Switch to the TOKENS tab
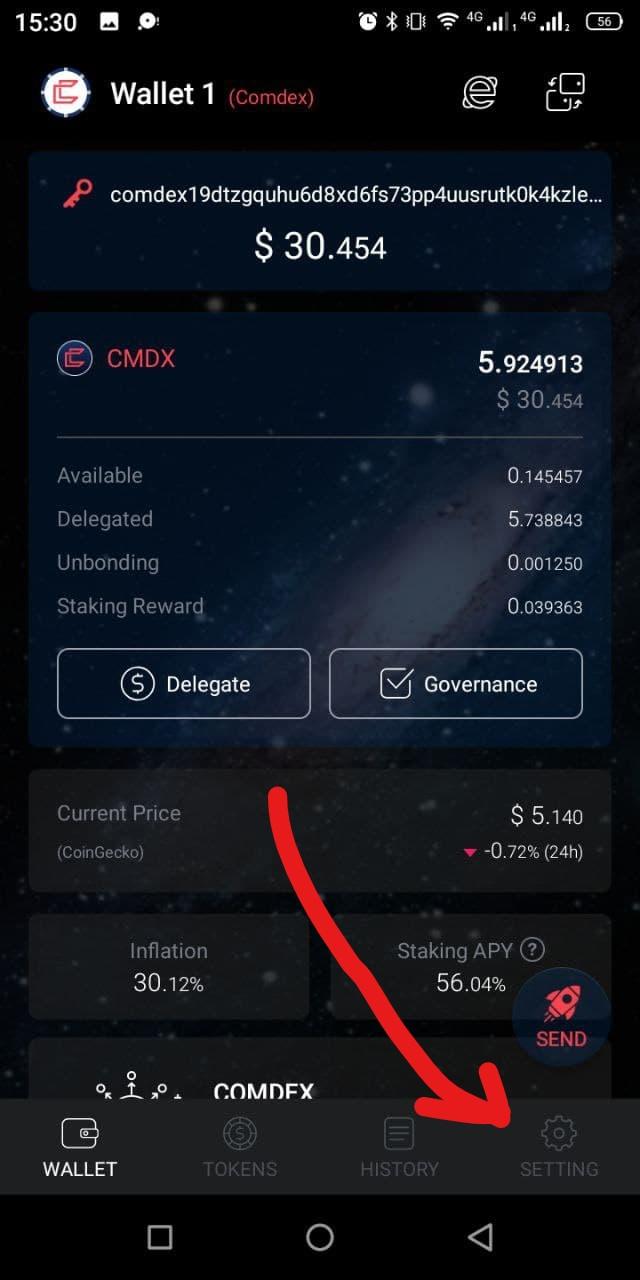Image resolution: width=640 pixels, height=1280 pixels. (x=240, y=1147)
